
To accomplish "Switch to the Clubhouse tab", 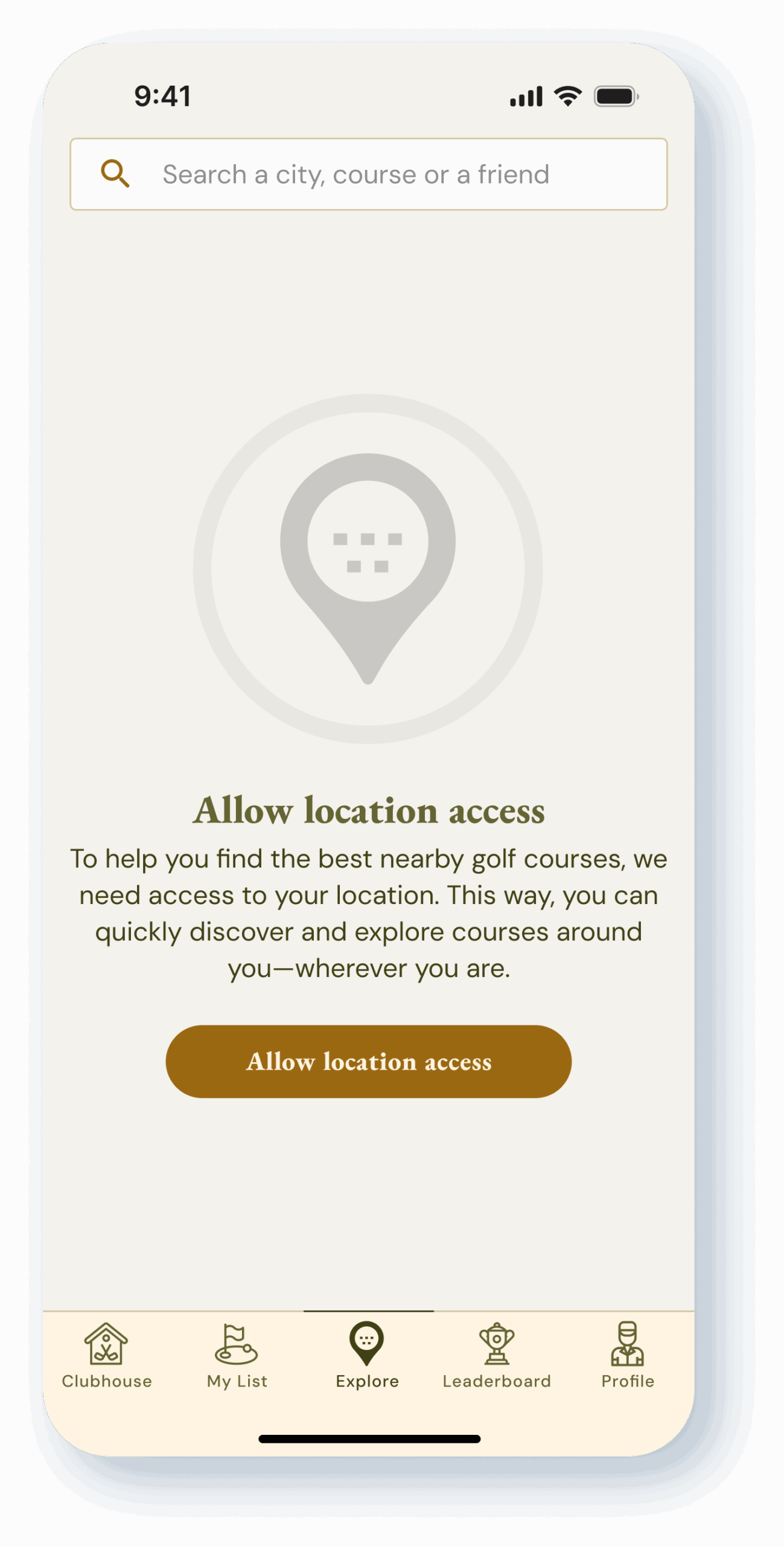I will coord(107,1354).
